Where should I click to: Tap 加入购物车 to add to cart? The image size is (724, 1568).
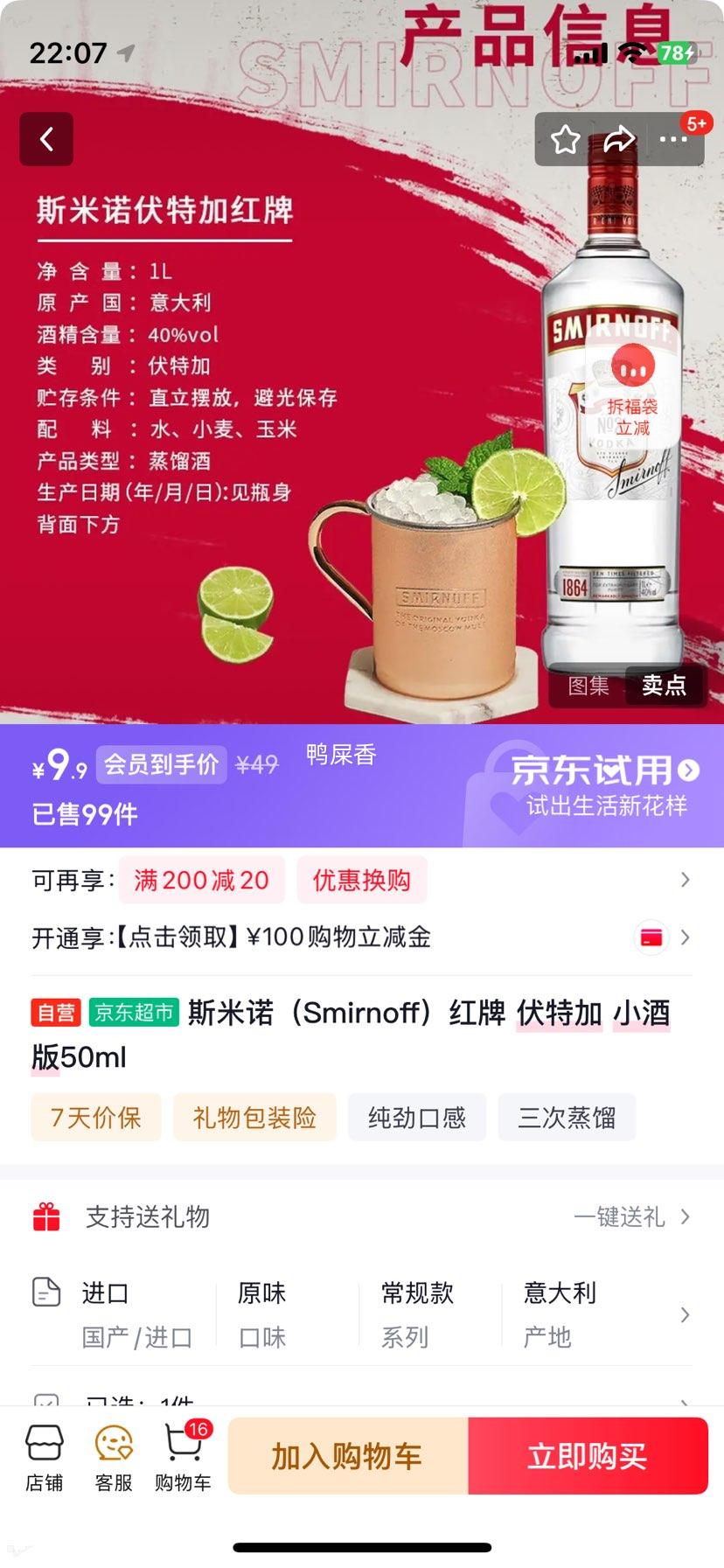point(348,1454)
